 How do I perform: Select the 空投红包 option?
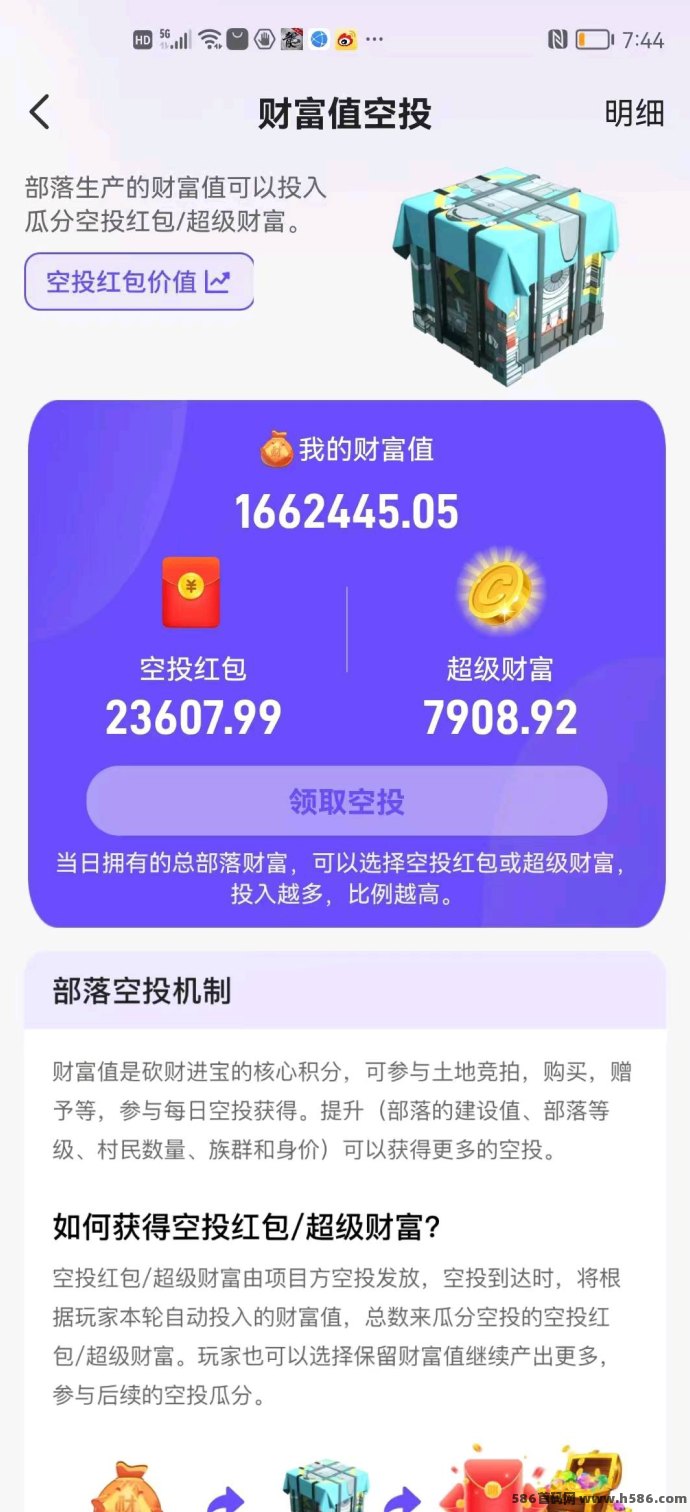(x=192, y=650)
